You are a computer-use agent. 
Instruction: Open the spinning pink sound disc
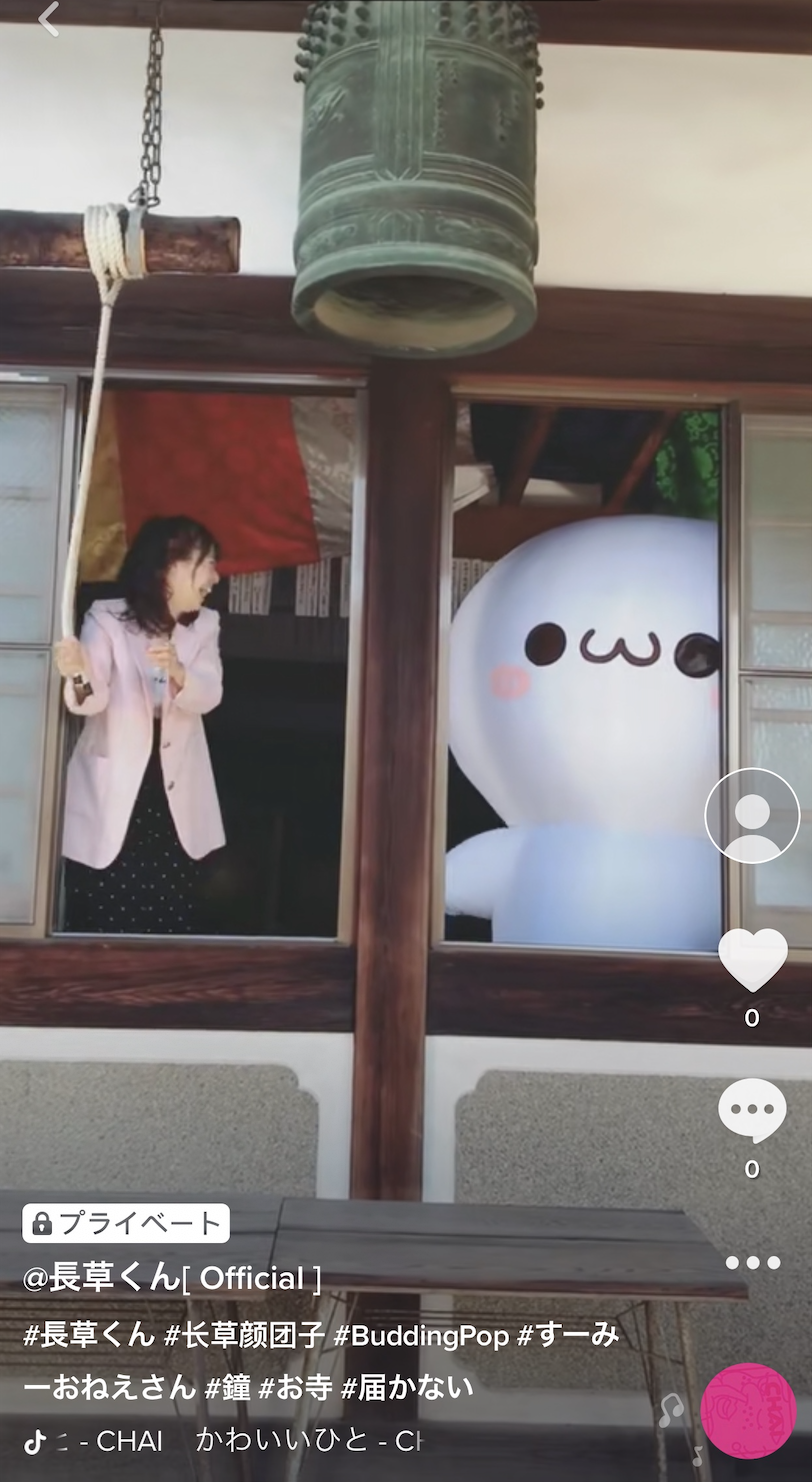click(x=749, y=1411)
